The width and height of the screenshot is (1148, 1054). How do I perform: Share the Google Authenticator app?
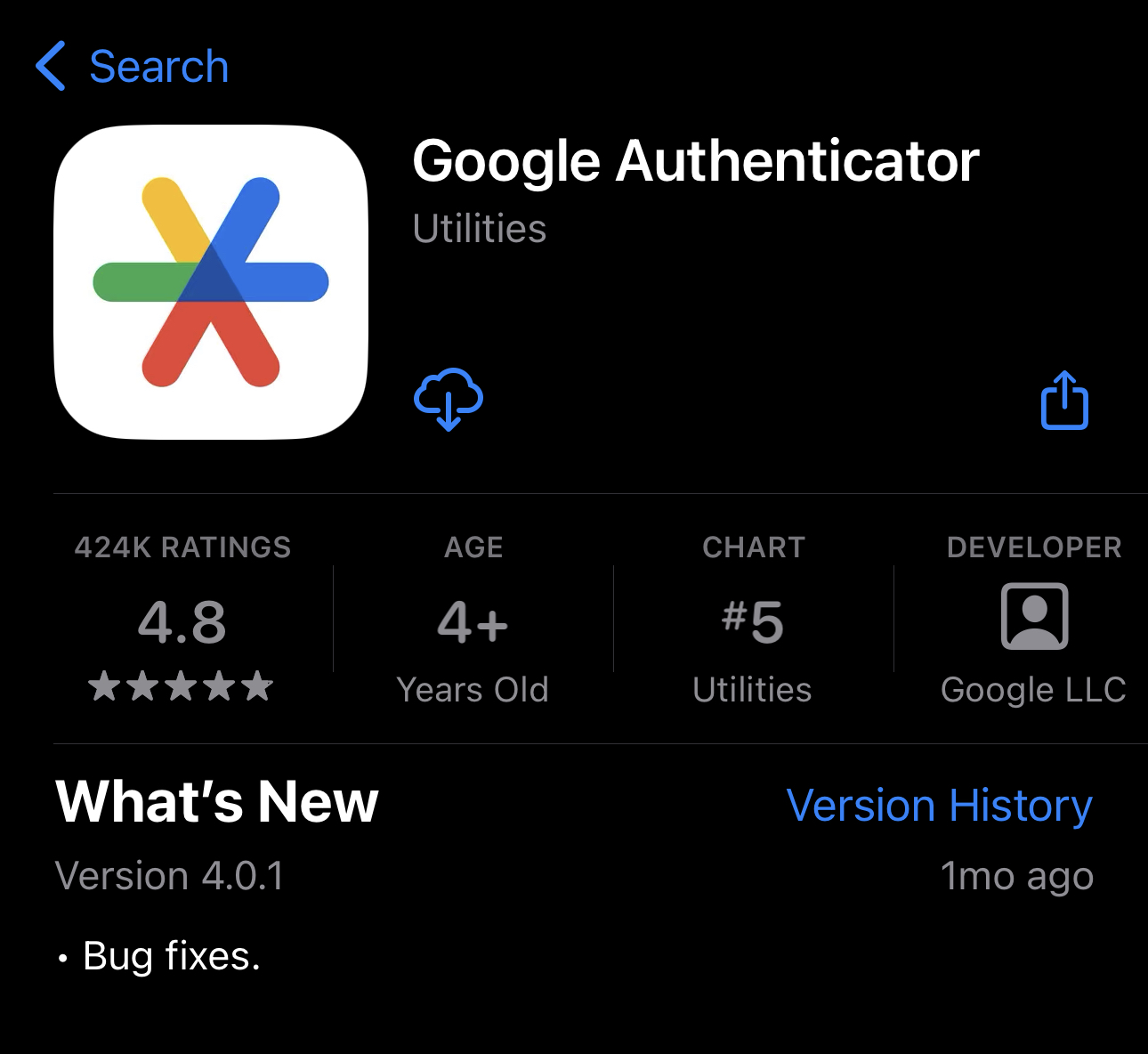pos(1064,401)
